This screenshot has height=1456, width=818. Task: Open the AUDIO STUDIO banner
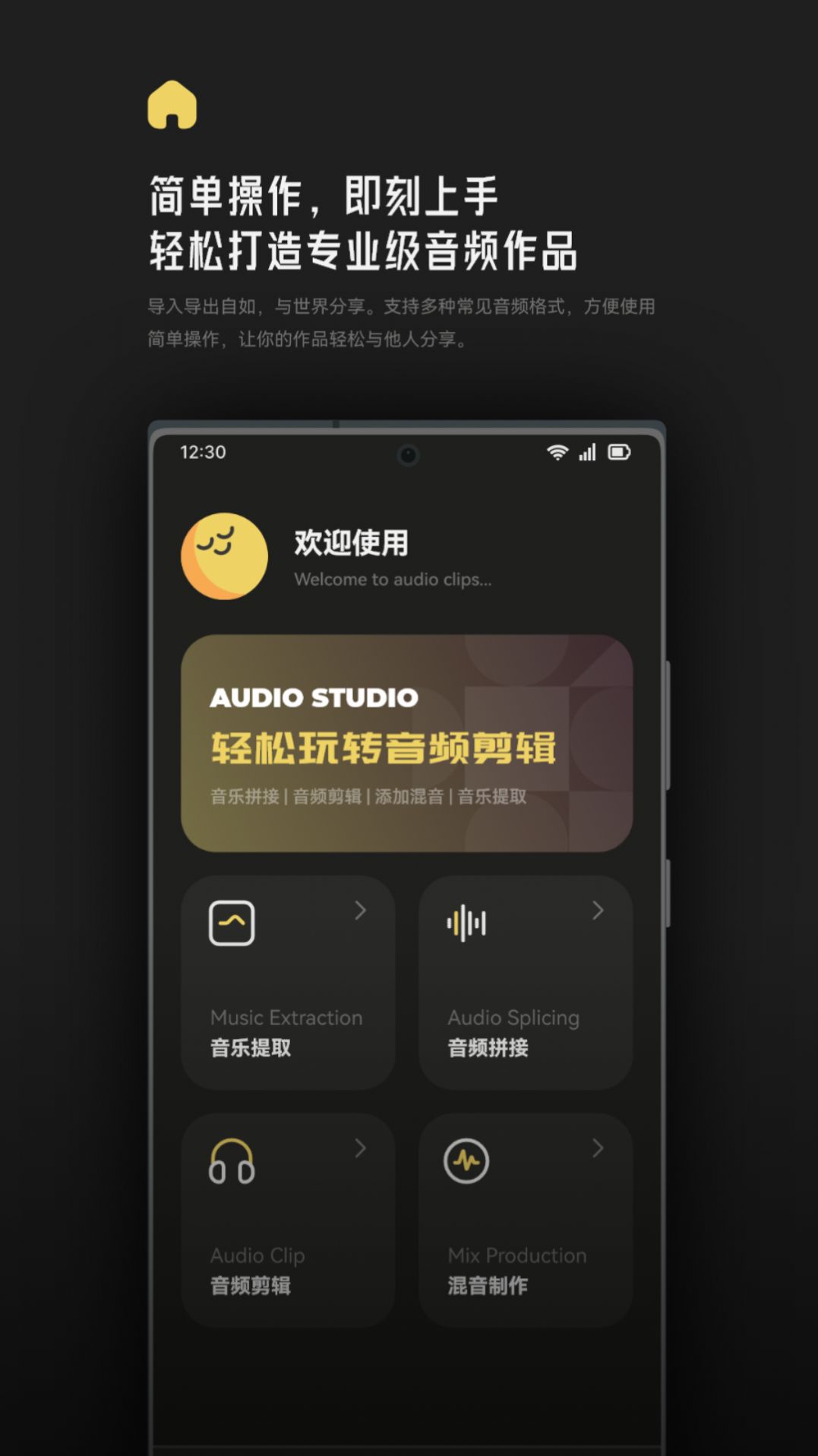[x=407, y=741]
